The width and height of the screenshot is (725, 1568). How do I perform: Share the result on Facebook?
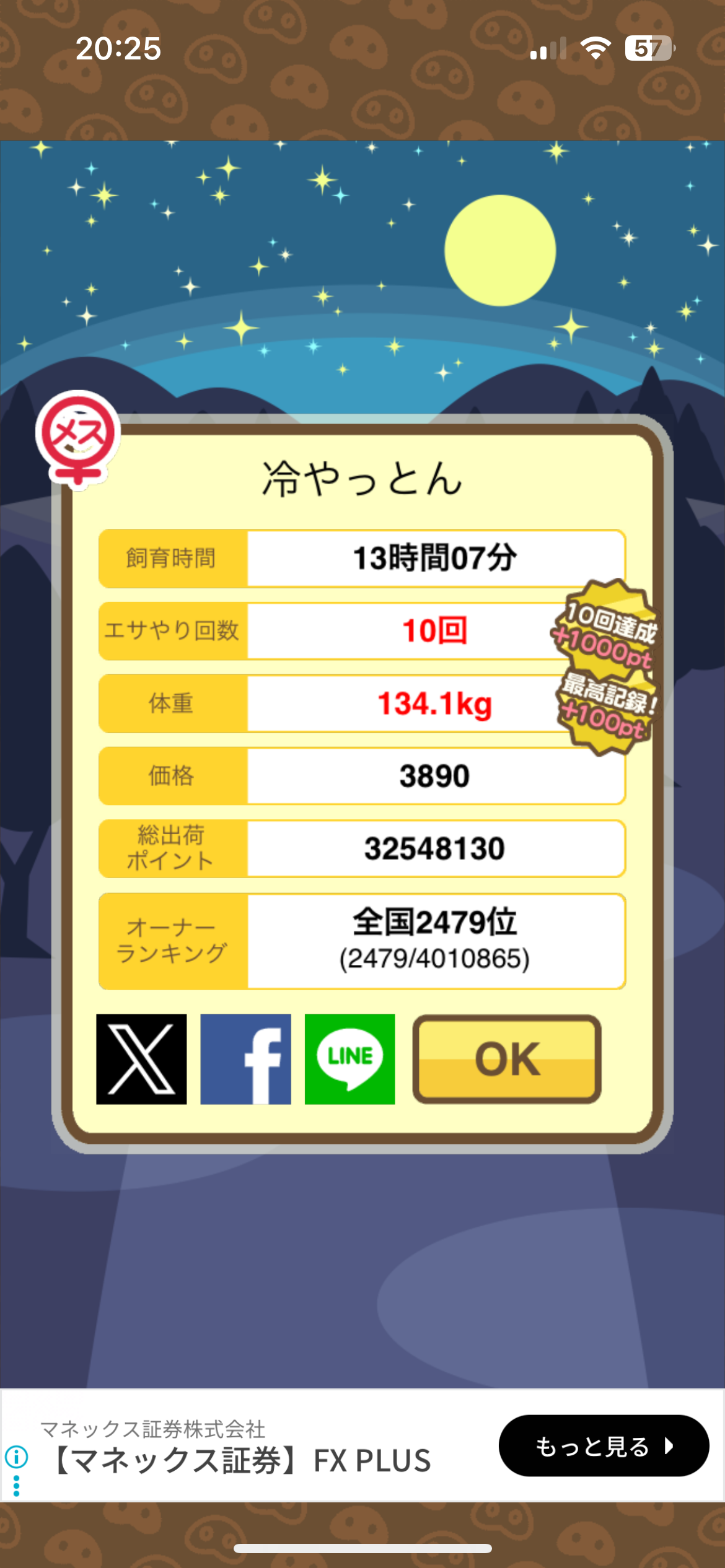245,1059
